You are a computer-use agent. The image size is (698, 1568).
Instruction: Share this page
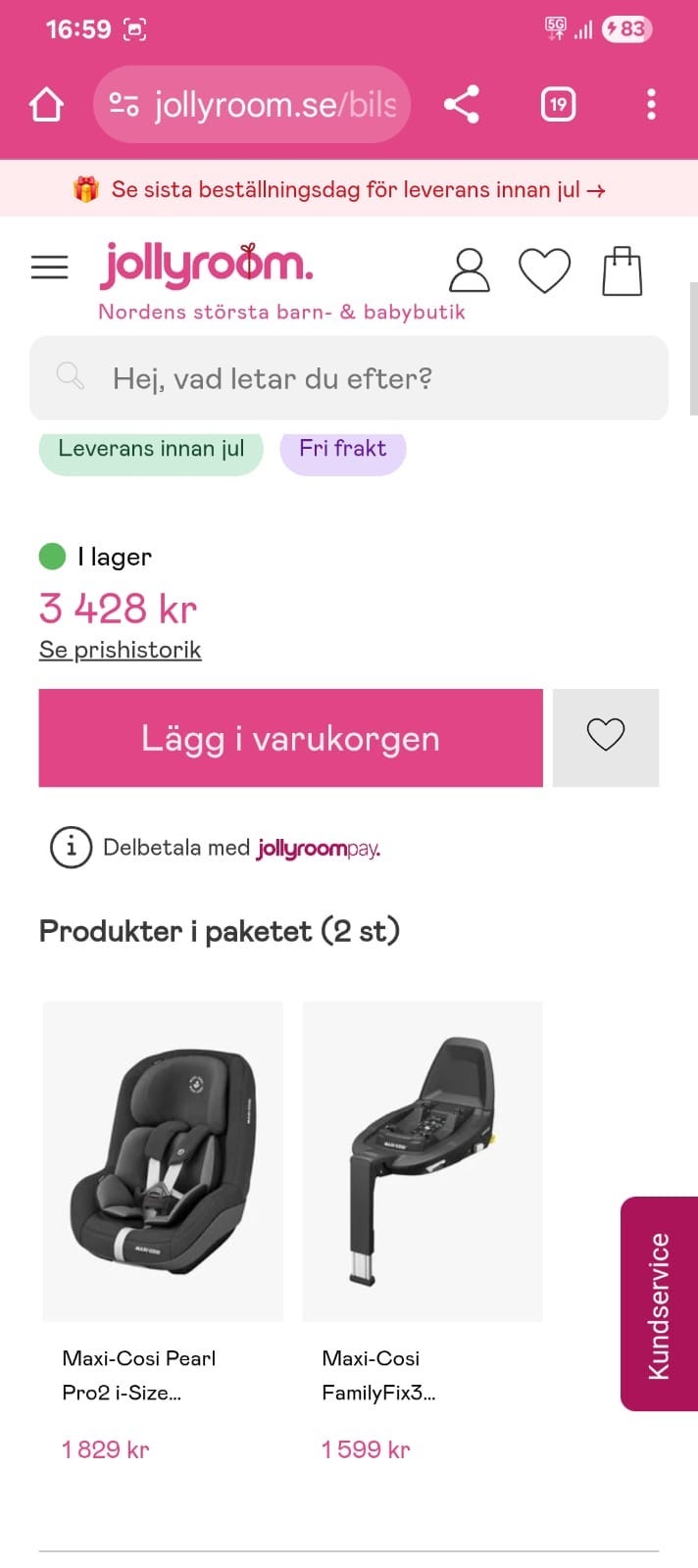tap(461, 105)
